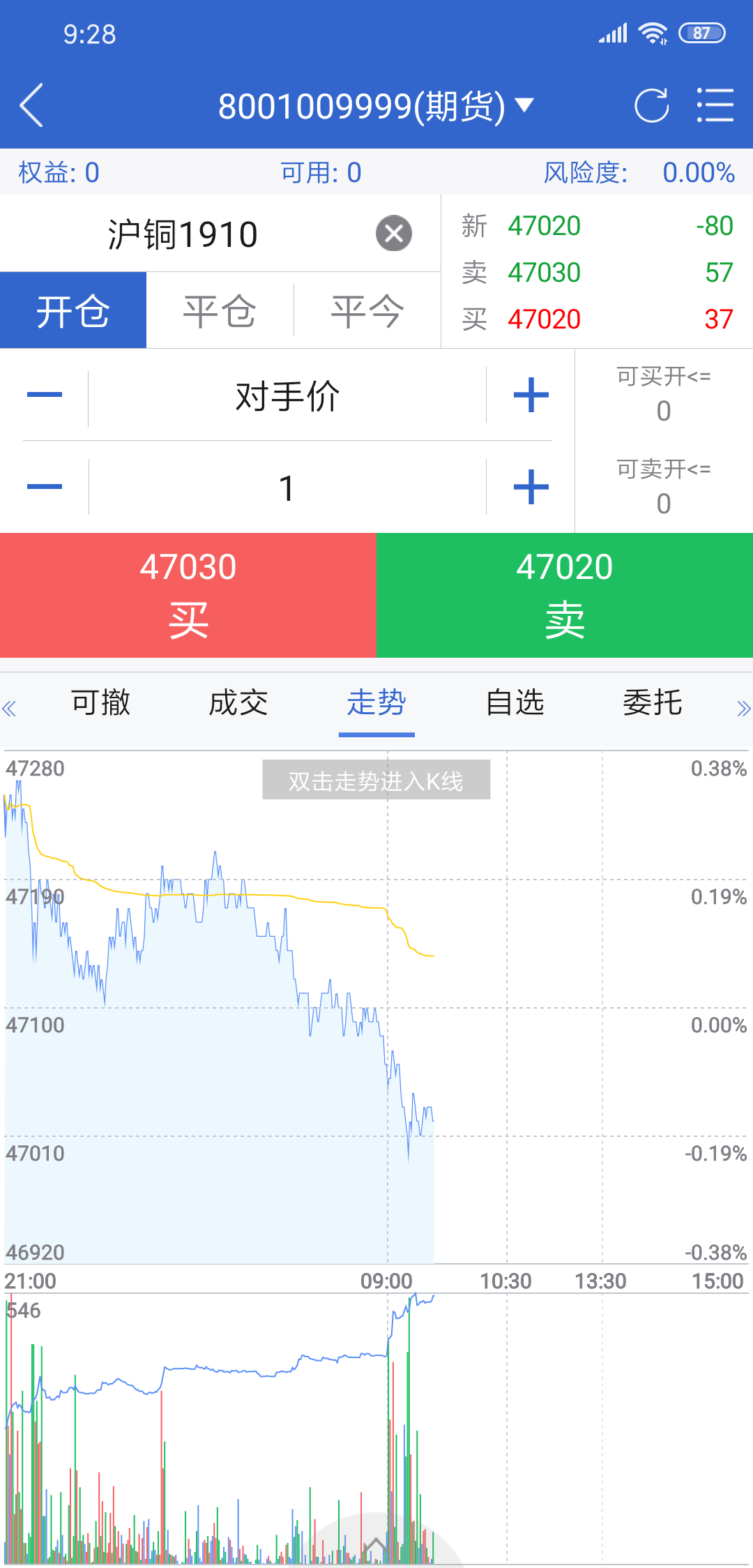The width and height of the screenshot is (753, 1568).
Task: Switch to the 自选 tab
Action: (515, 703)
